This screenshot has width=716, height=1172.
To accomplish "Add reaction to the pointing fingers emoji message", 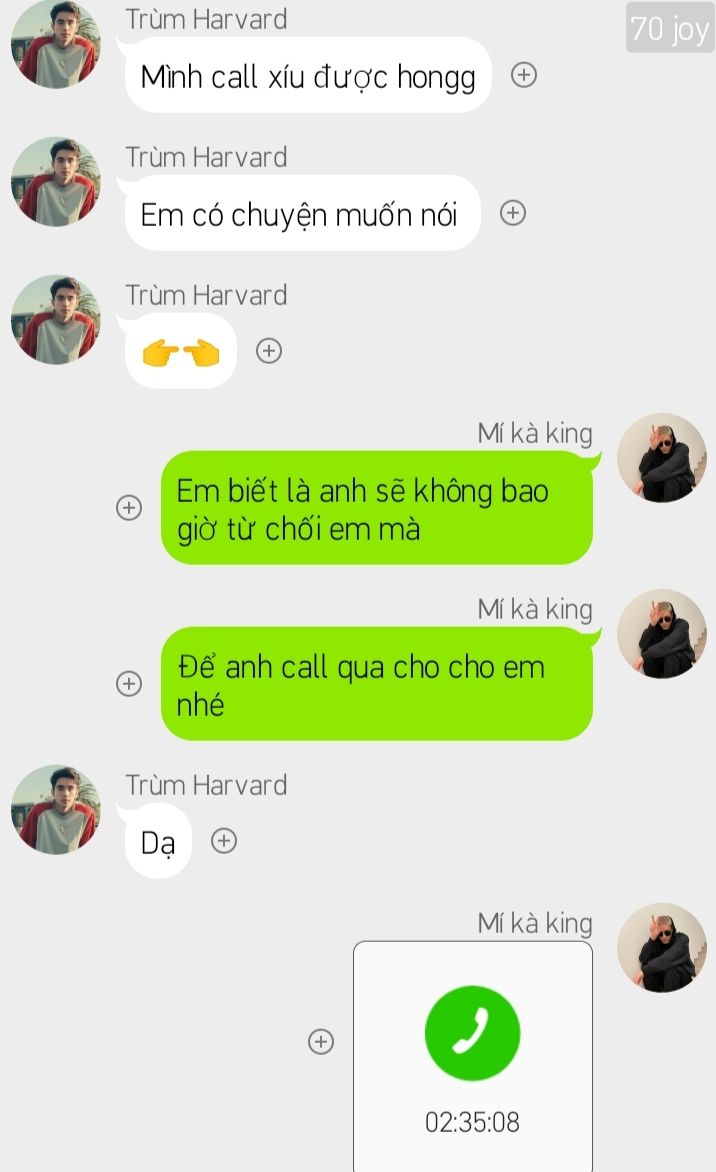I will point(269,351).
